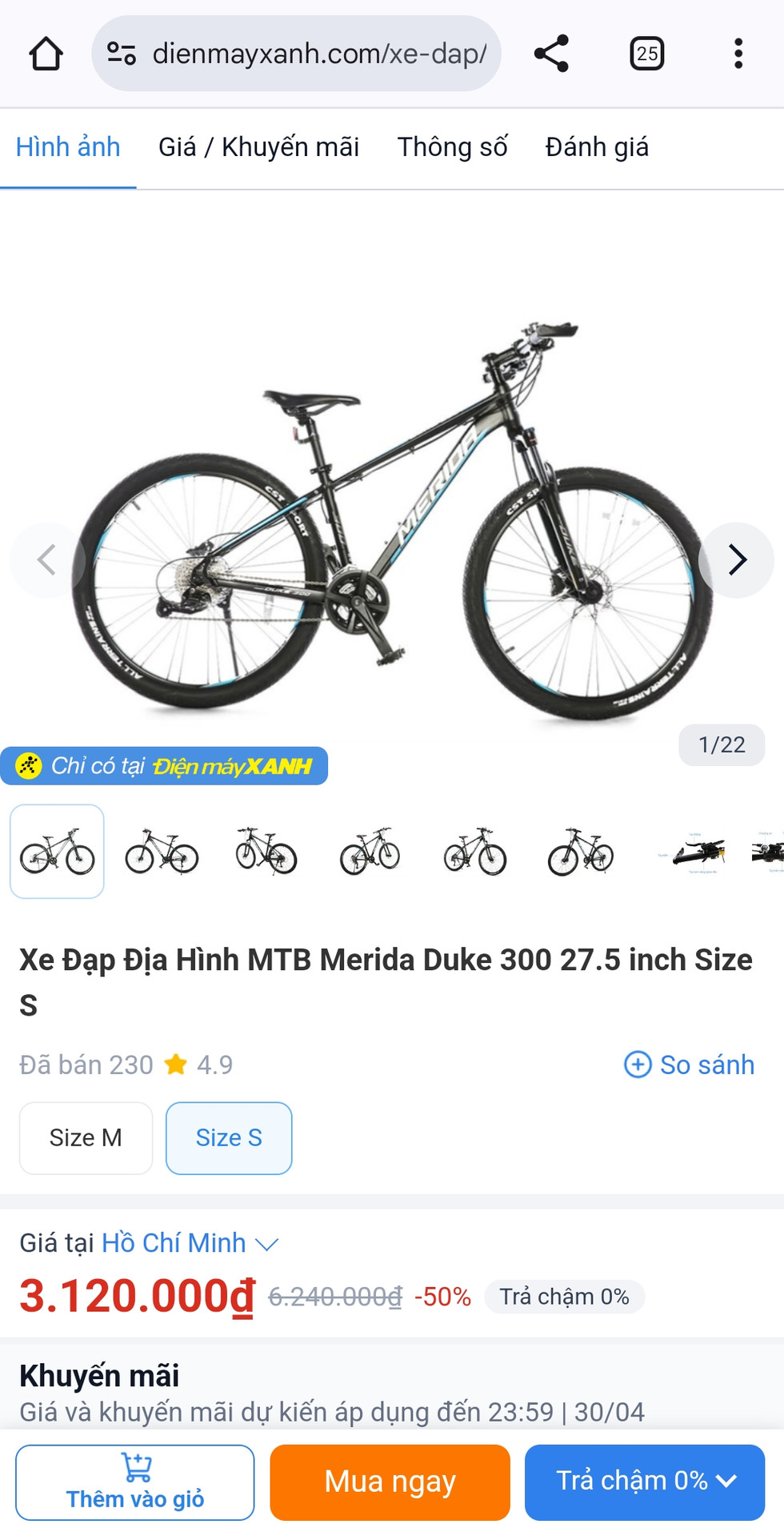The image size is (784, 1536).
Task: Buy now with Mua ngay
Action: [390, 1482]
